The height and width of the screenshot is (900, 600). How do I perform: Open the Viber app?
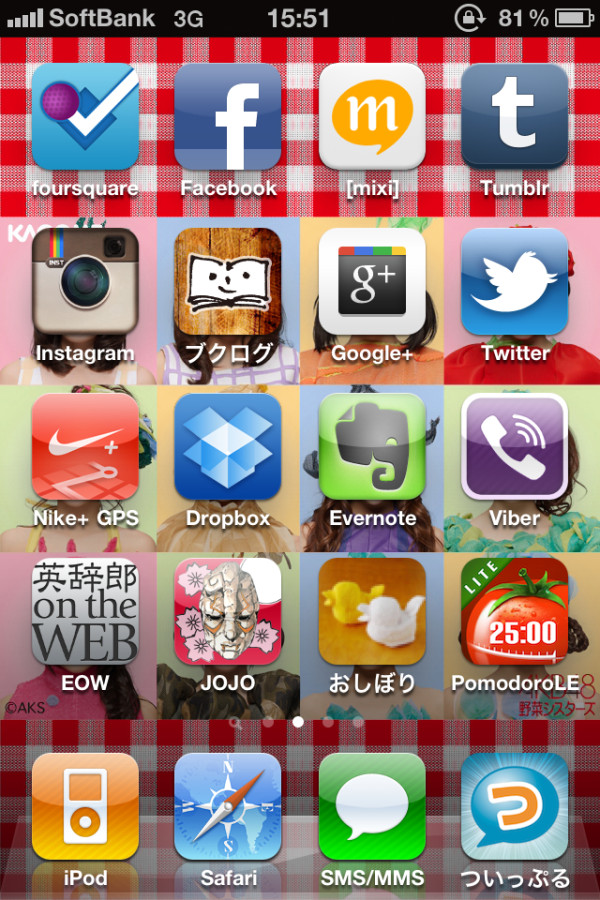click(514, 447)
